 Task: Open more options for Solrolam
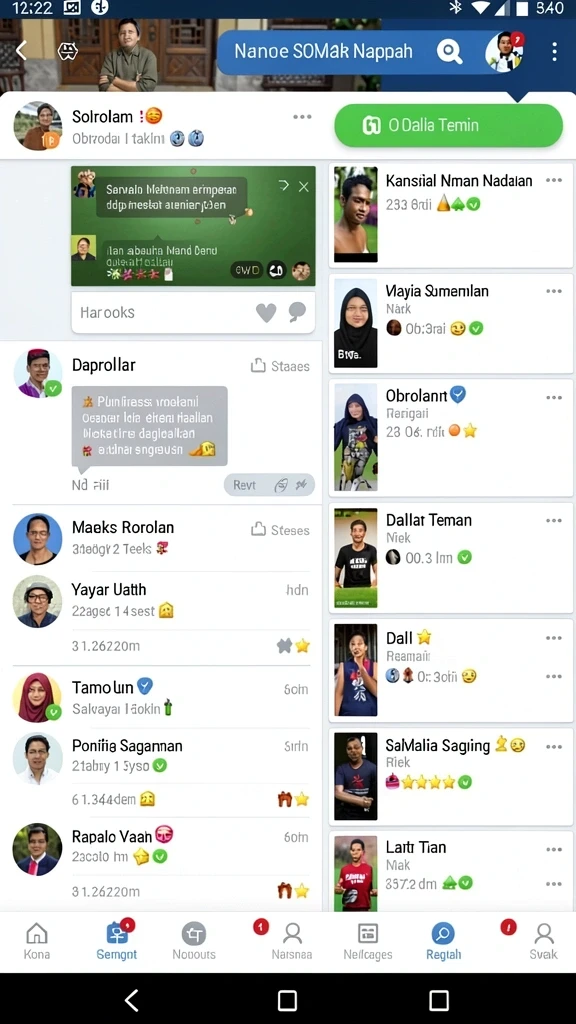click(302, 117)
